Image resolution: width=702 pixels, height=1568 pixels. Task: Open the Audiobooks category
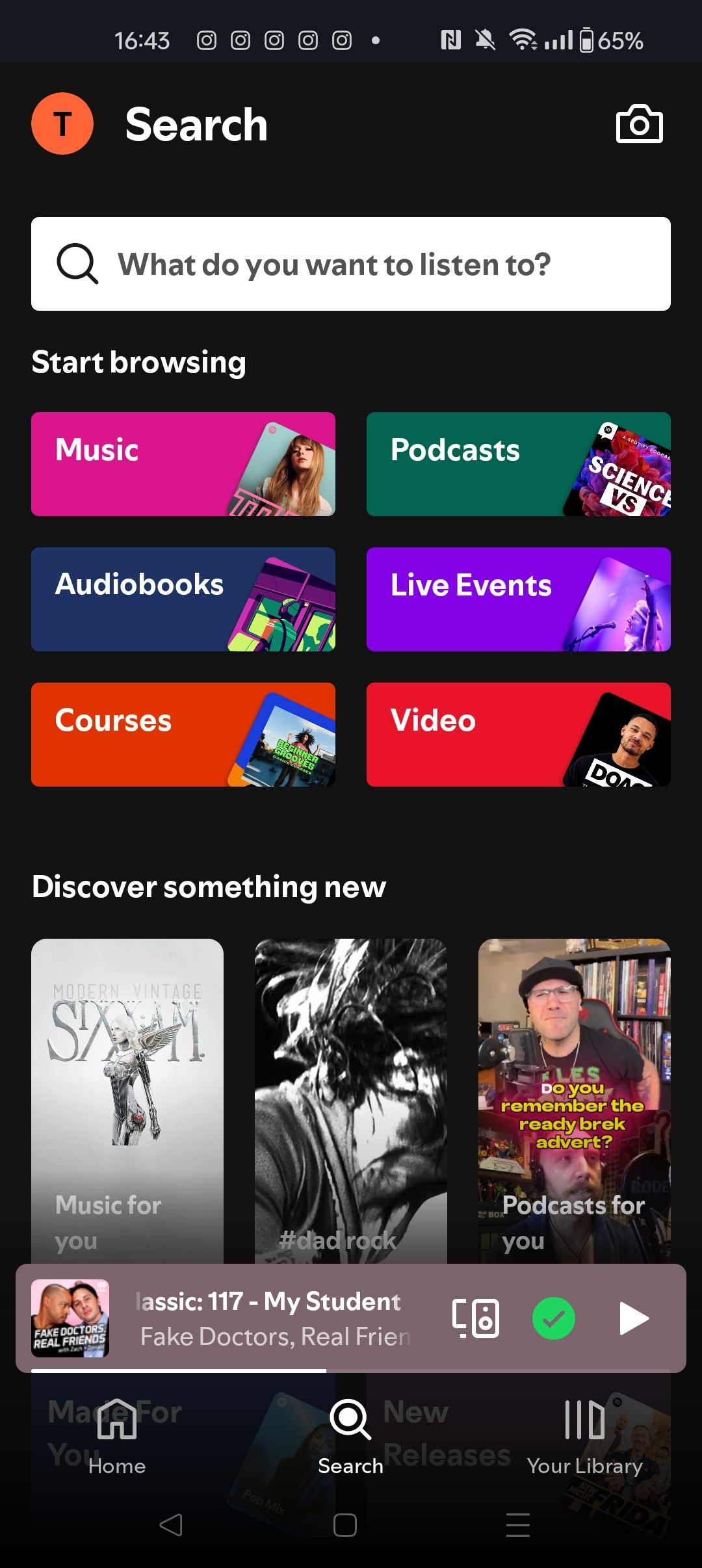(183, 599)
